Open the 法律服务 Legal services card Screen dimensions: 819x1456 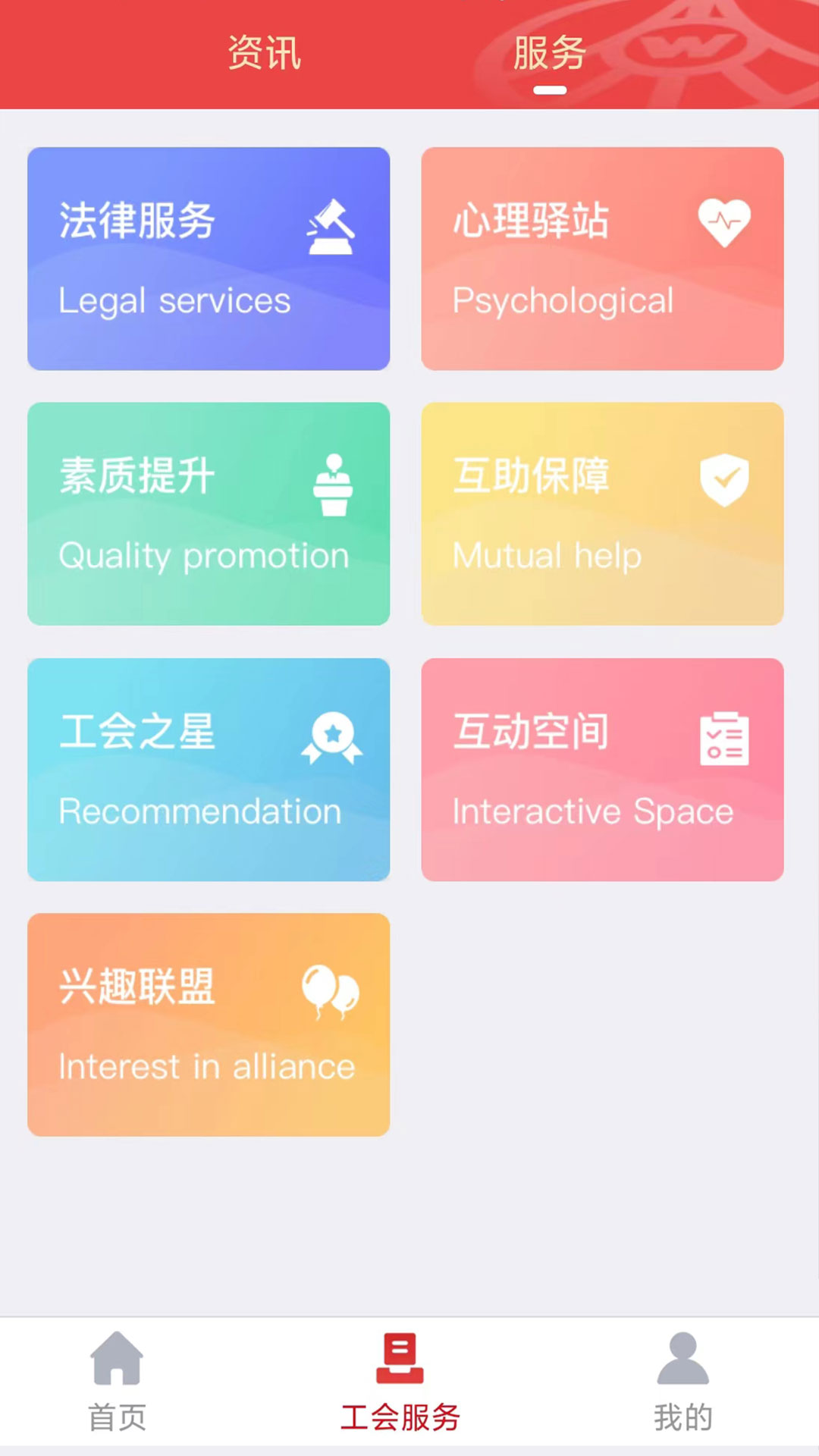point(209,259)
